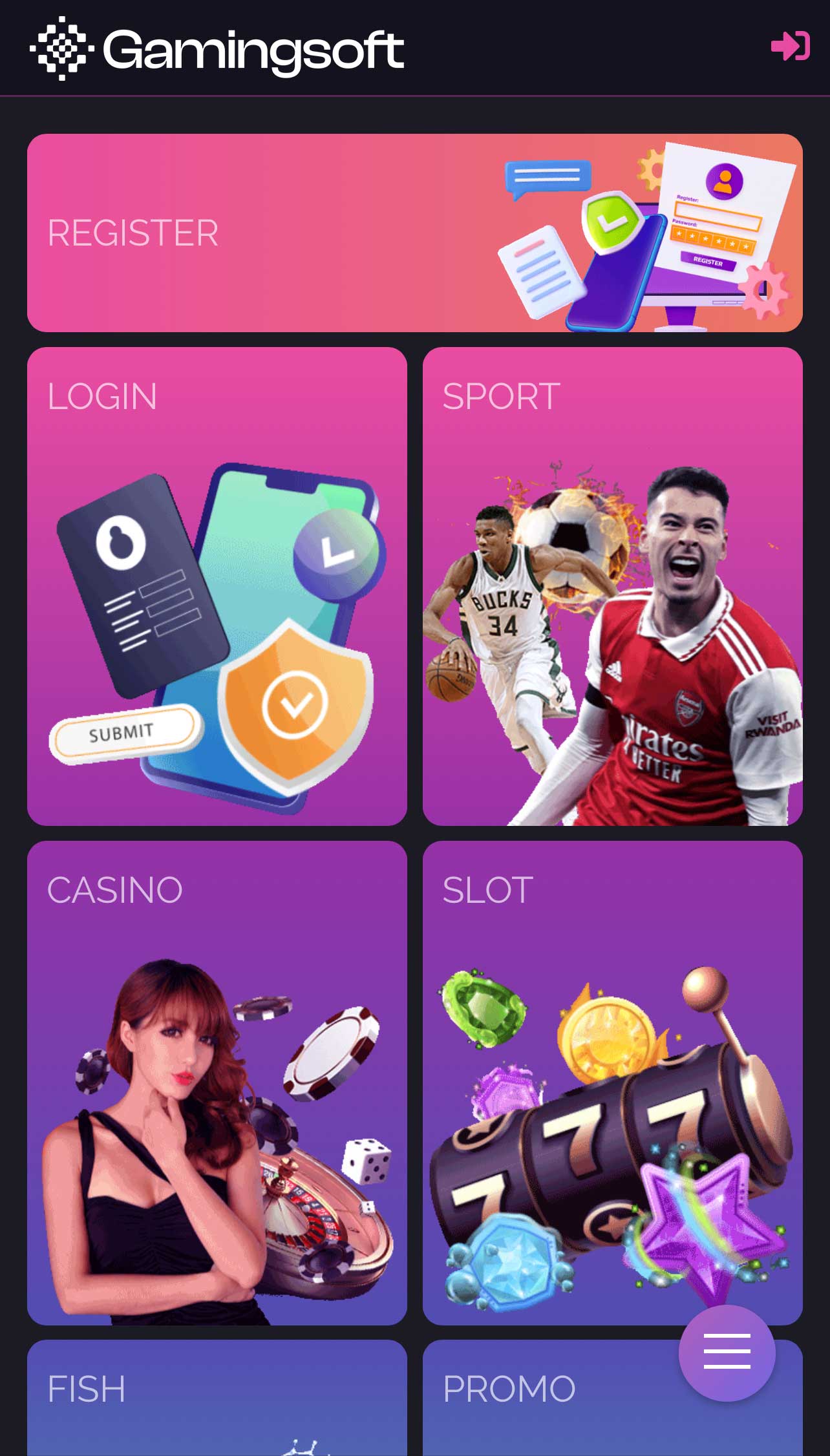Open the Register card
The image size is (830, 1456).
[414, 233]
